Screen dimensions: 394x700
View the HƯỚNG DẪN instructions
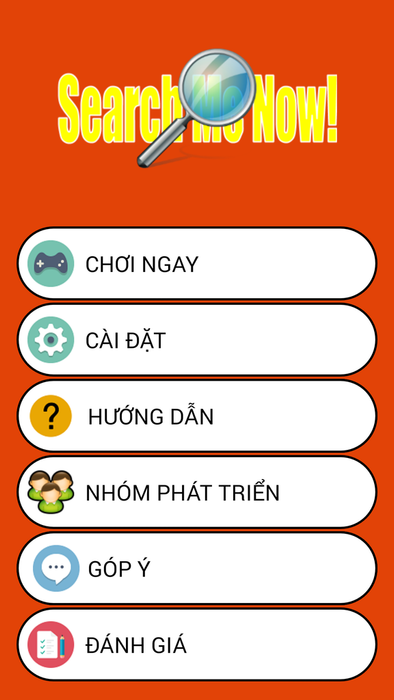click(197, 416)
